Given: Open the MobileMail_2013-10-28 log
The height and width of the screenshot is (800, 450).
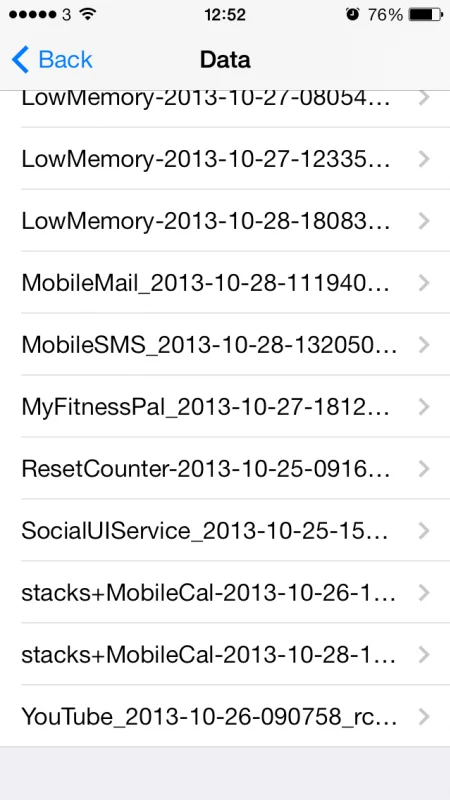Looking at the screenshot, I should coord(225,283).
